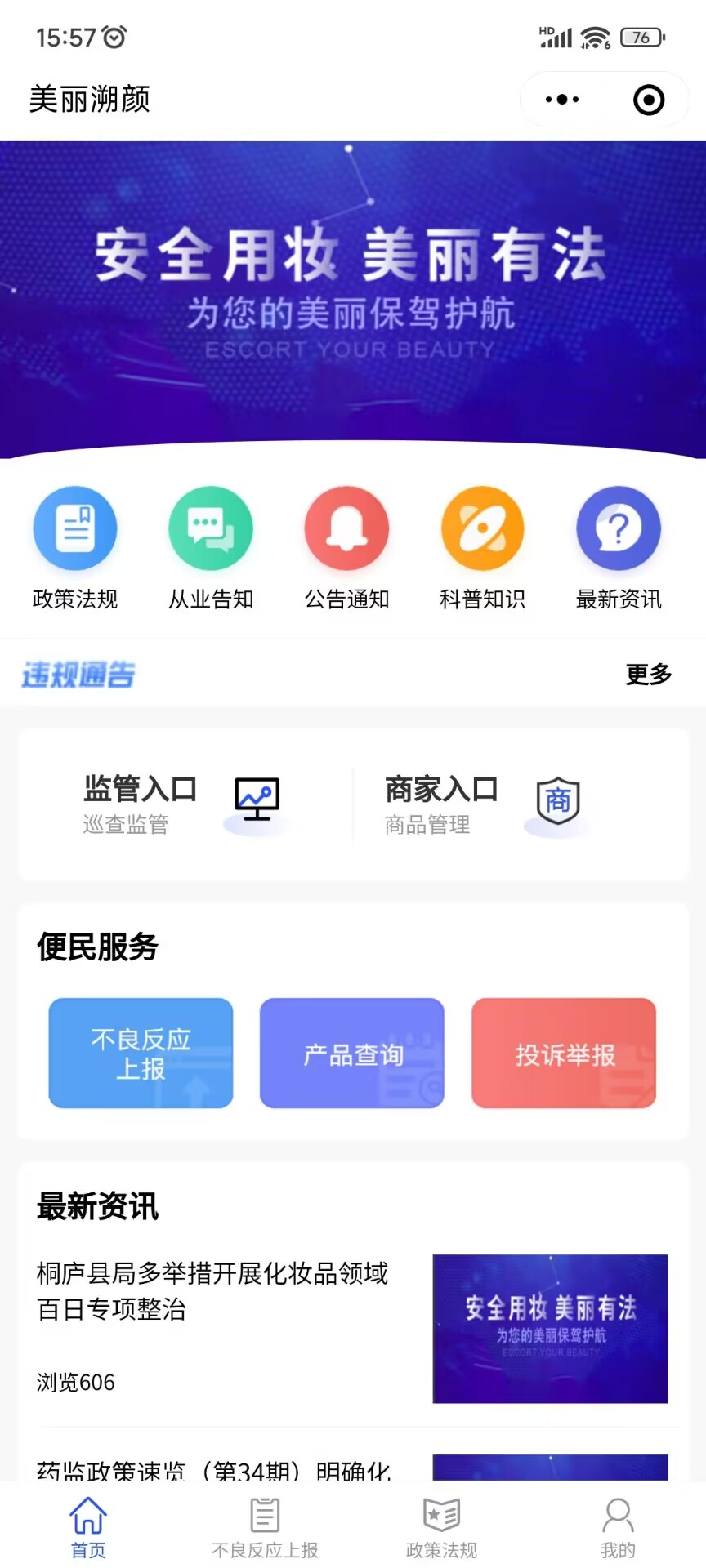Open 从业告知 shortcut
The height and width of the screenshot is (1568, 706).
(x=211, y=528)
